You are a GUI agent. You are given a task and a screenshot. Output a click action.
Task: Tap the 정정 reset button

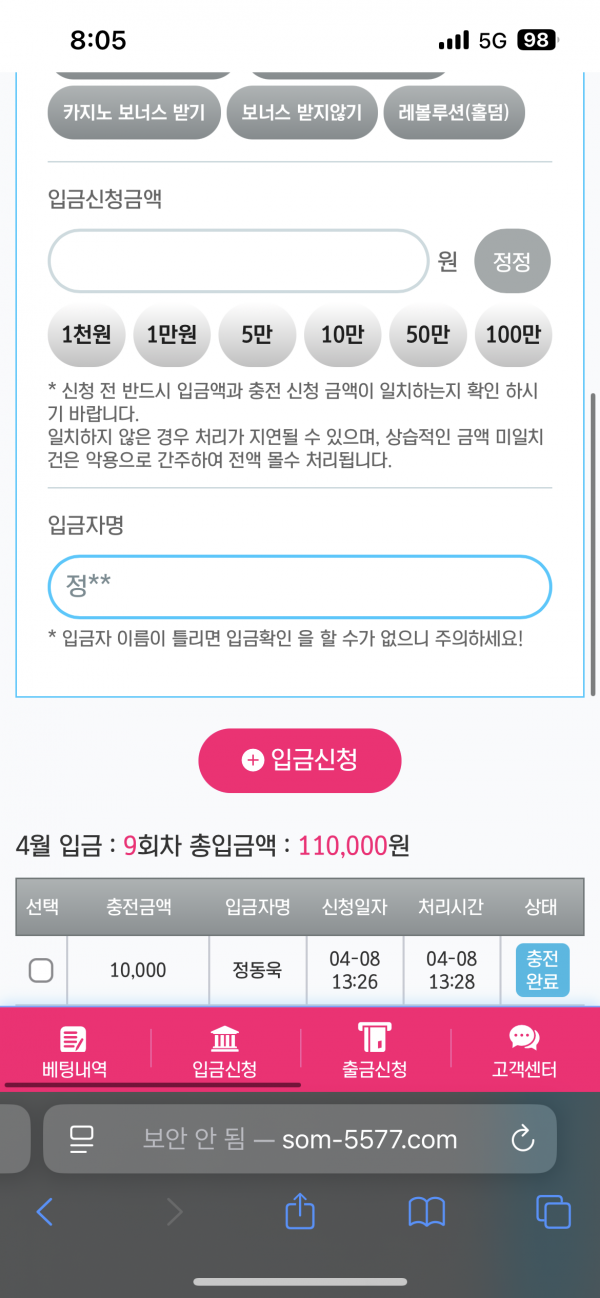click(x=512, y=261)
